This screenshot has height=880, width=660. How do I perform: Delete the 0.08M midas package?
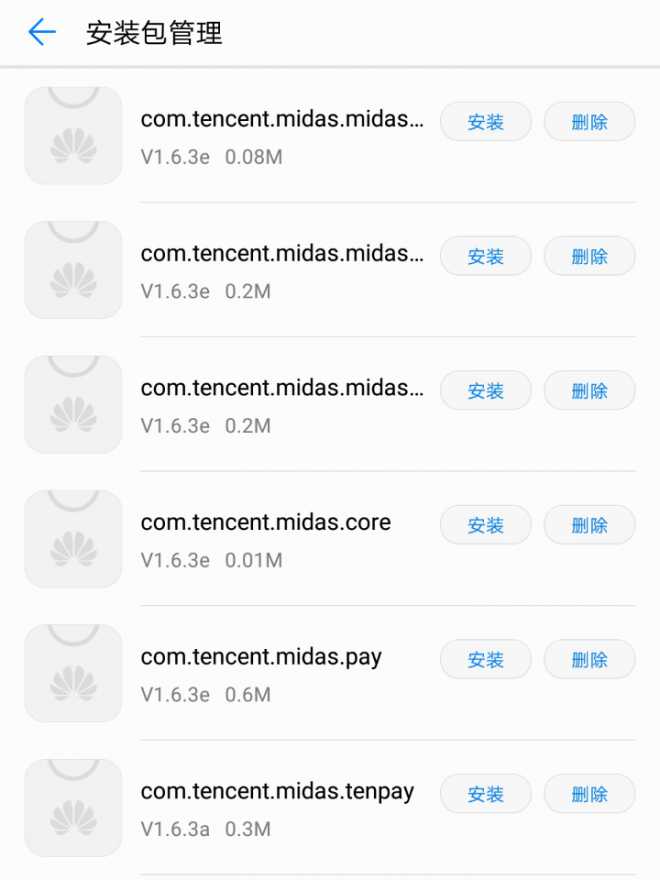pyautogui.click(x=589, y=122)
